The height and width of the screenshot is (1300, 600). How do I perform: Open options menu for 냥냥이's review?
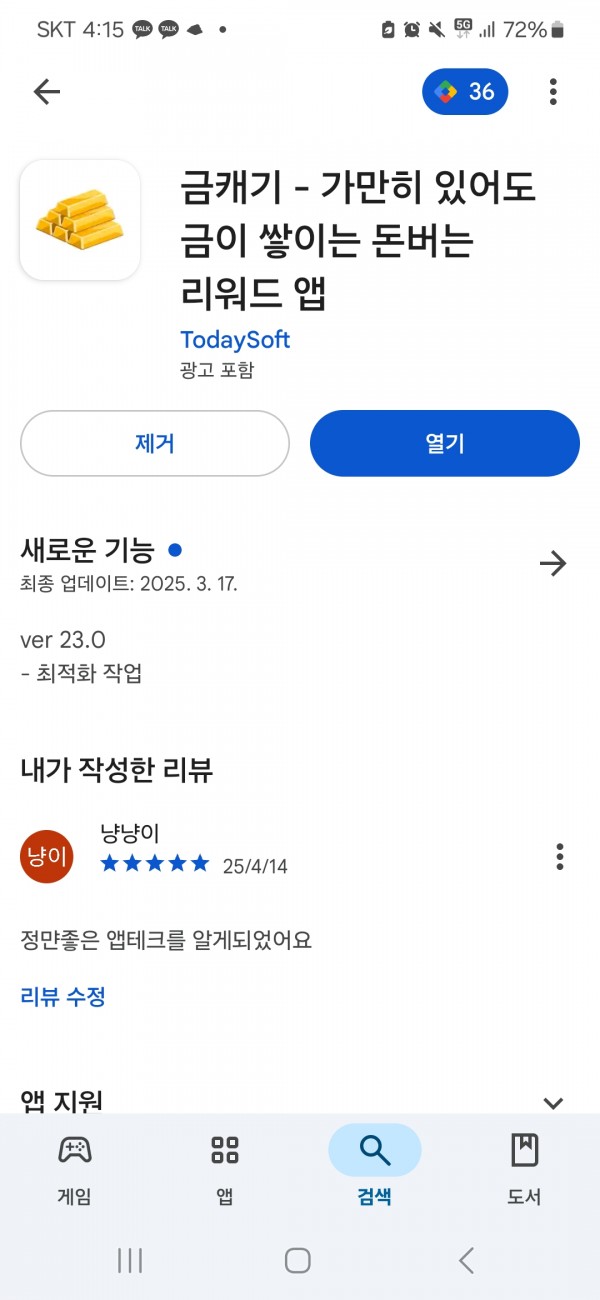559,857
